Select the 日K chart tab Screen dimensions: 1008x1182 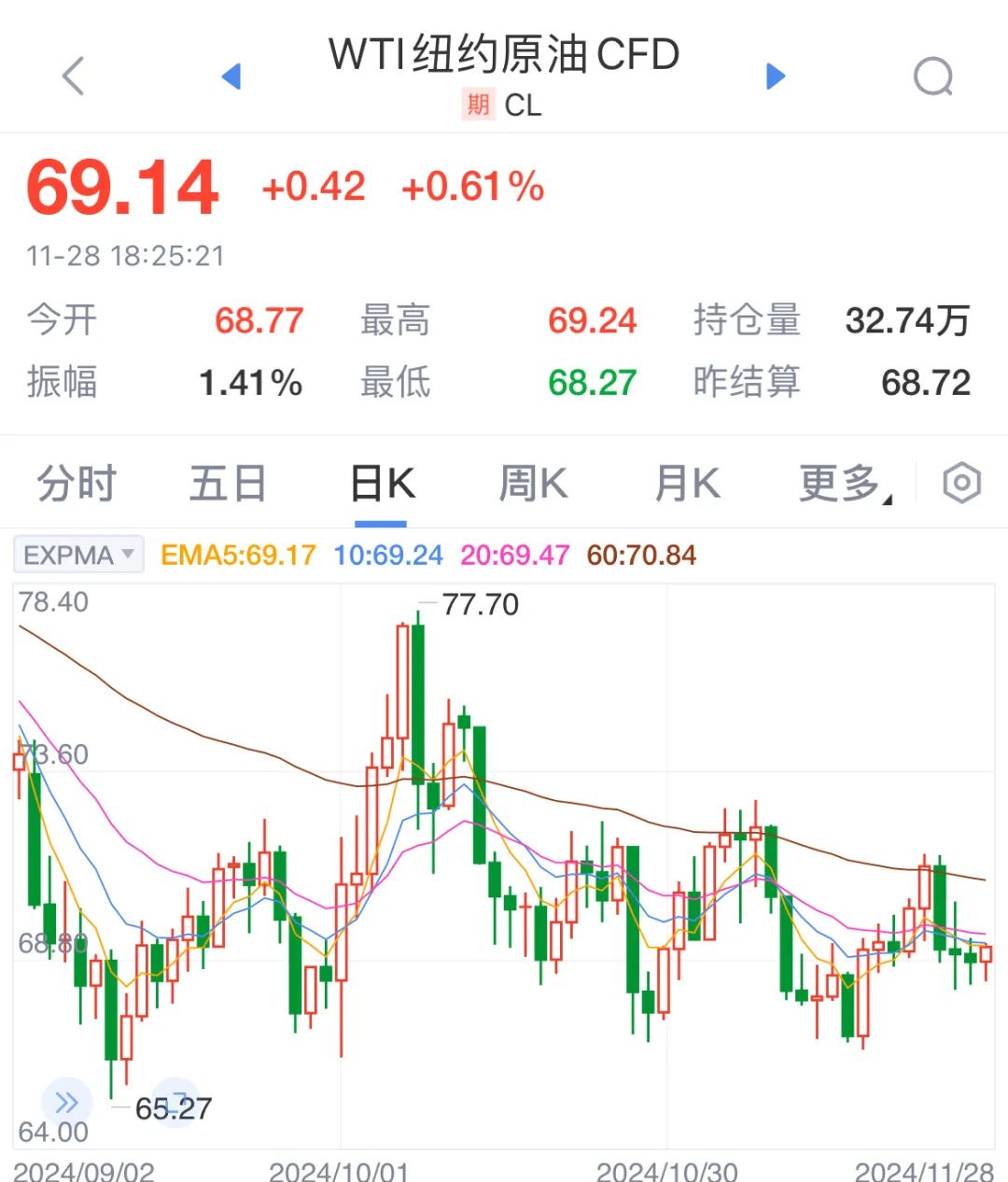pos(382,485)
